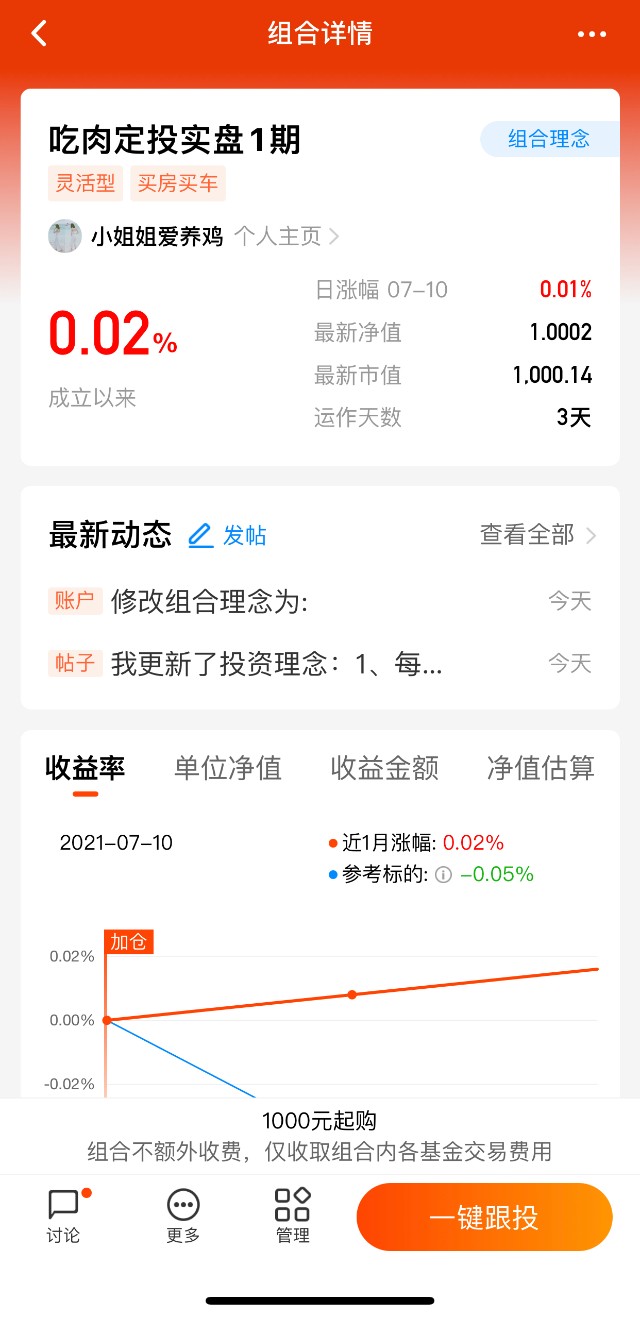Open 更多 in the bottom bar
The image size is (640, 1317).
tap(183, 1216)
